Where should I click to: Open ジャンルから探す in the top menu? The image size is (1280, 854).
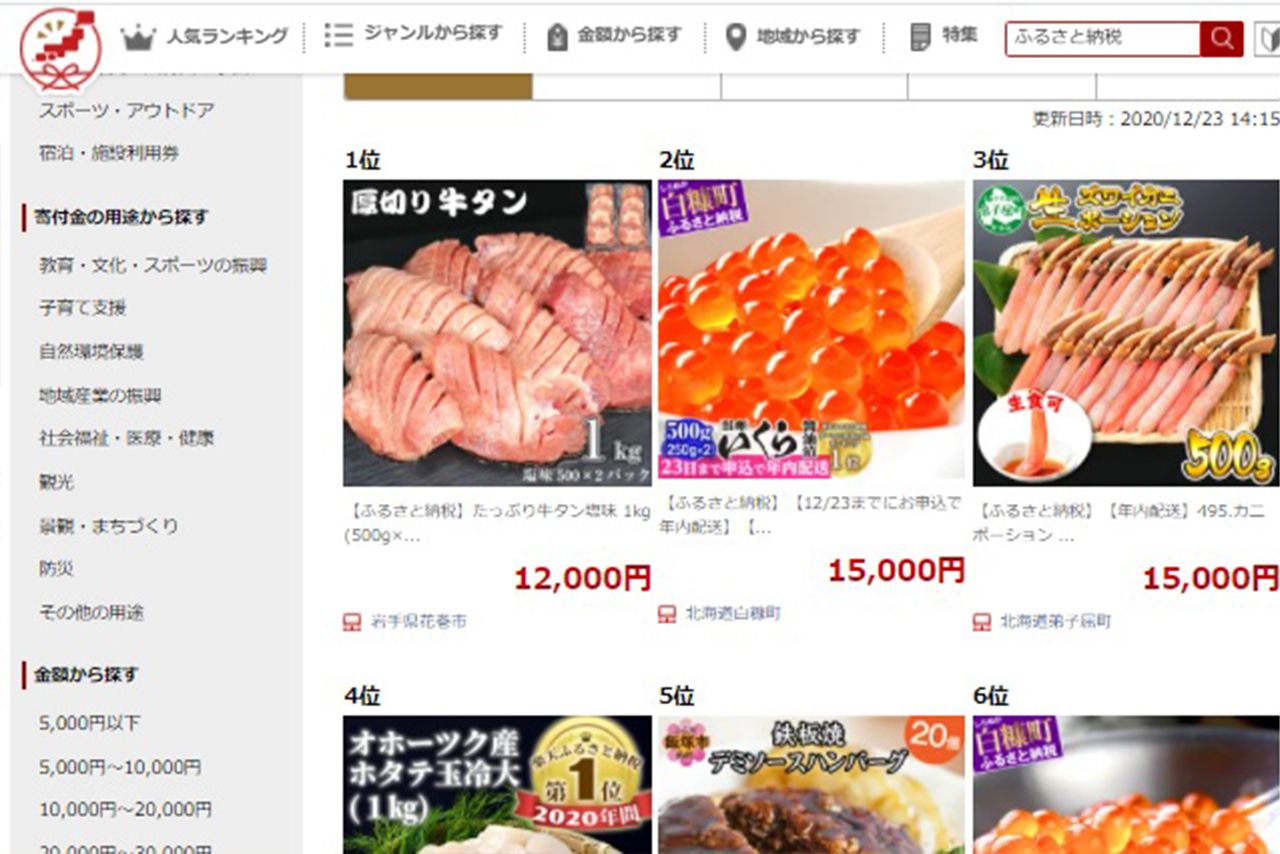[414, 35]
